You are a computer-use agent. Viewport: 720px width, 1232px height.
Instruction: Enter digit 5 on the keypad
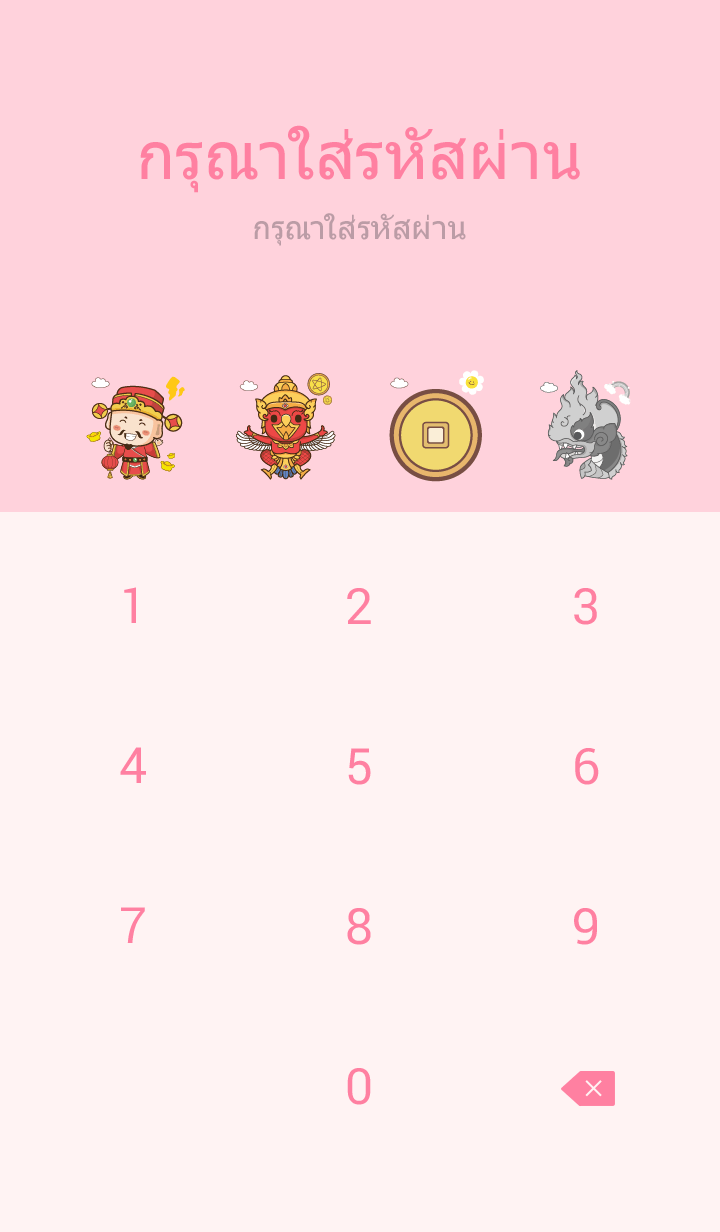(359, 767)
